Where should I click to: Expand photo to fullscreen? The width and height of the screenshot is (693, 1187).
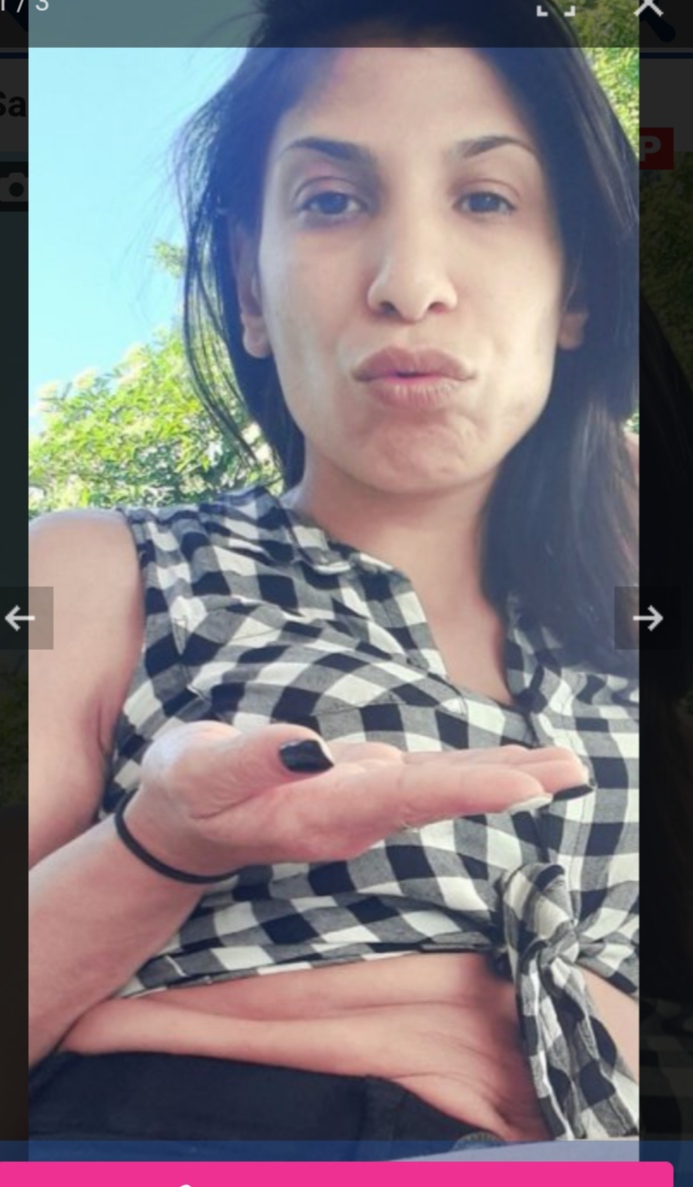click(x=556, y=8)
